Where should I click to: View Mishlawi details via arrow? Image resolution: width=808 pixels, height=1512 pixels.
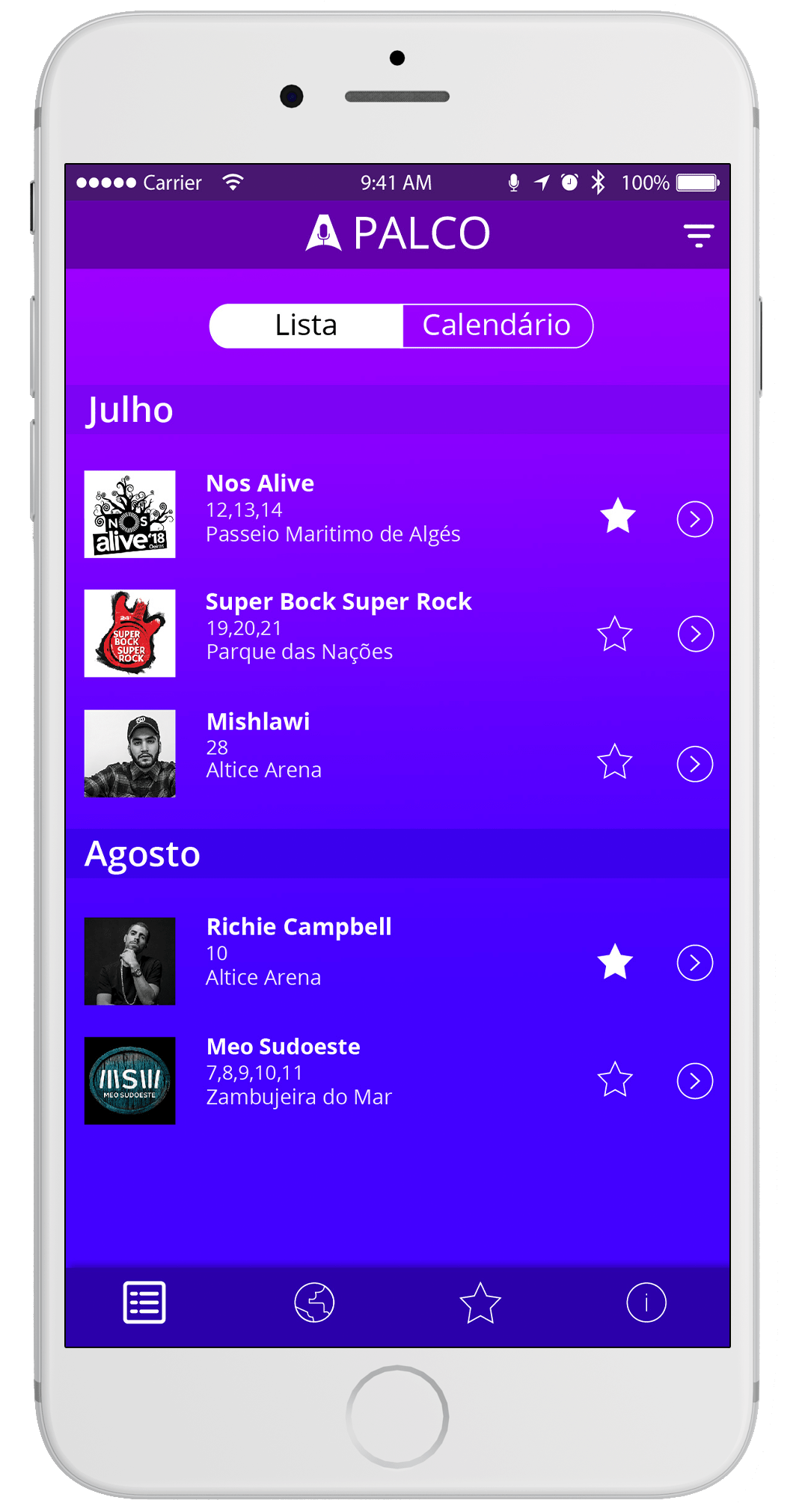click(x=694, y=764)
